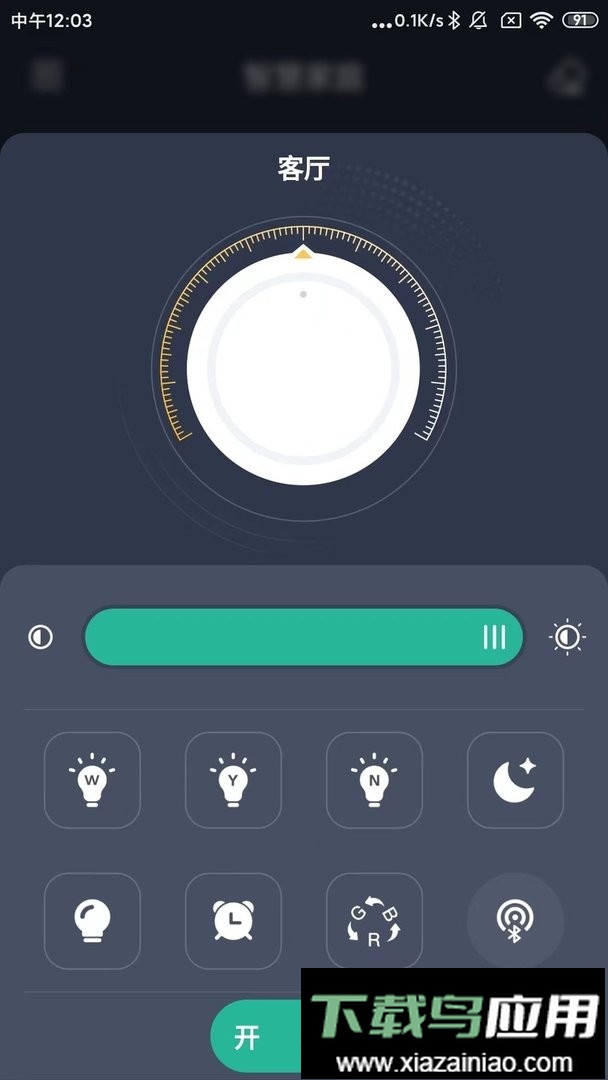608x1080 pixels.
Task: Set brightness on the green slider bar
Action: (303, 637)
